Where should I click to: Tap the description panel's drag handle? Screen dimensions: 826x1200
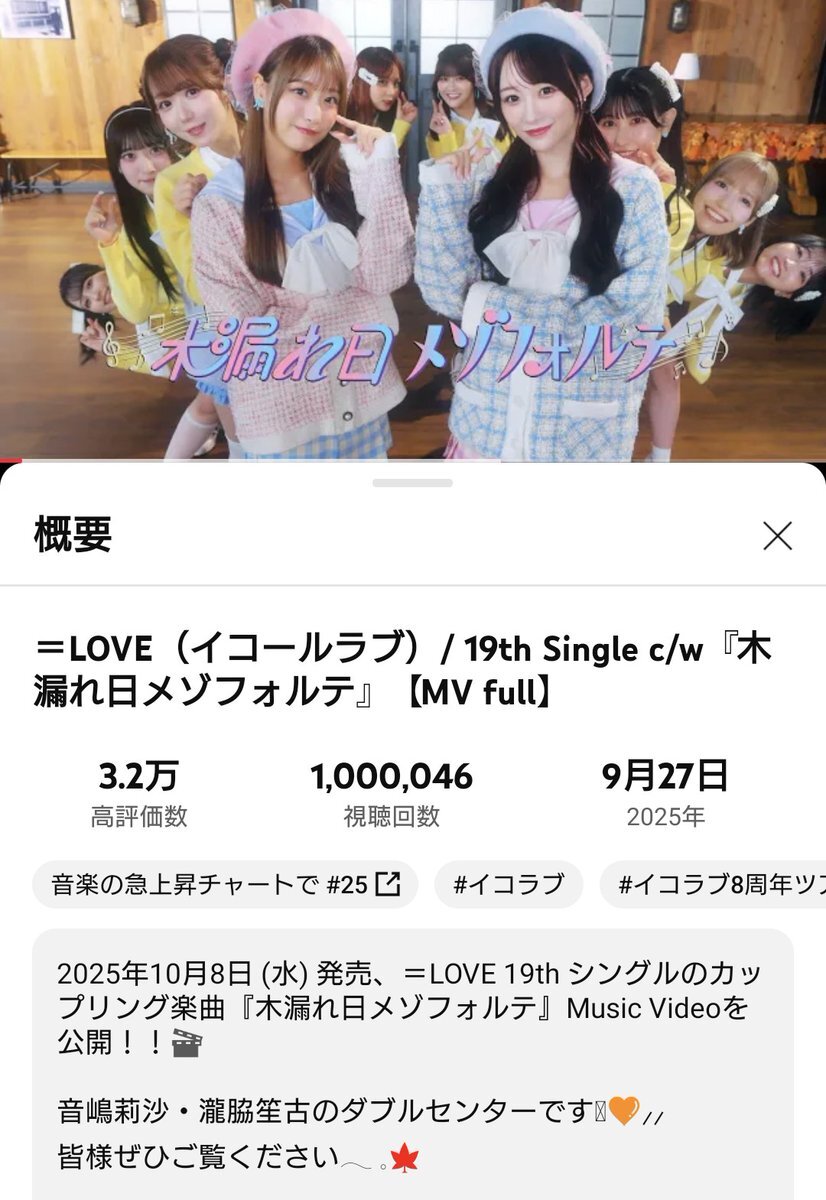413,483
